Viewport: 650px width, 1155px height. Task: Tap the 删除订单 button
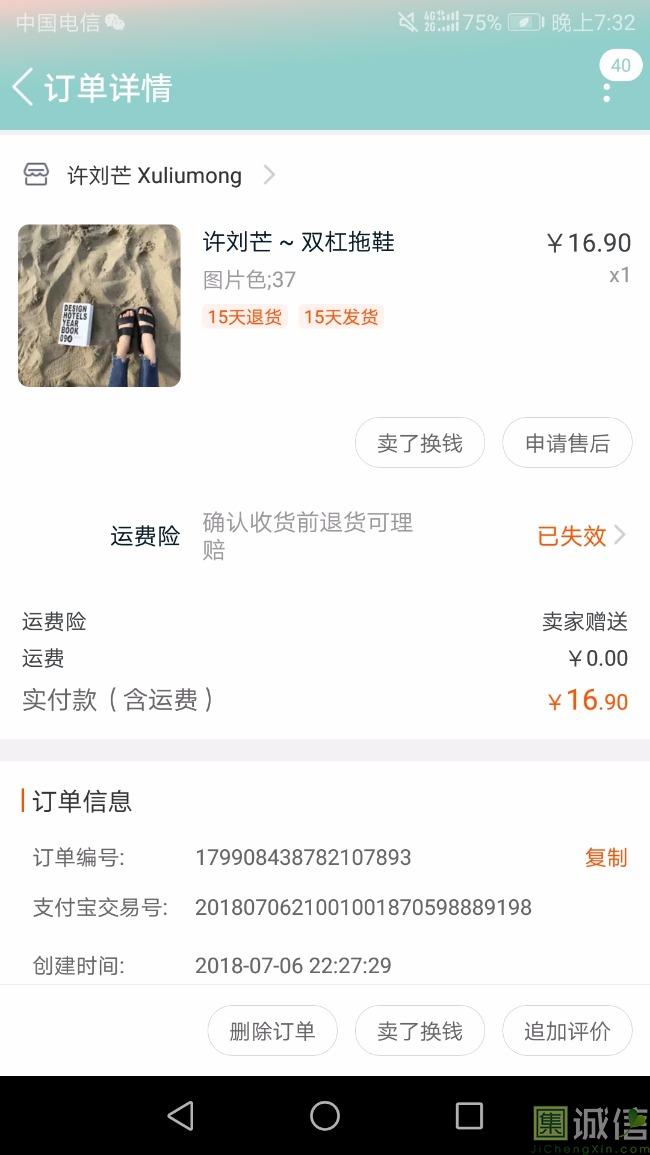[273, 1031]
